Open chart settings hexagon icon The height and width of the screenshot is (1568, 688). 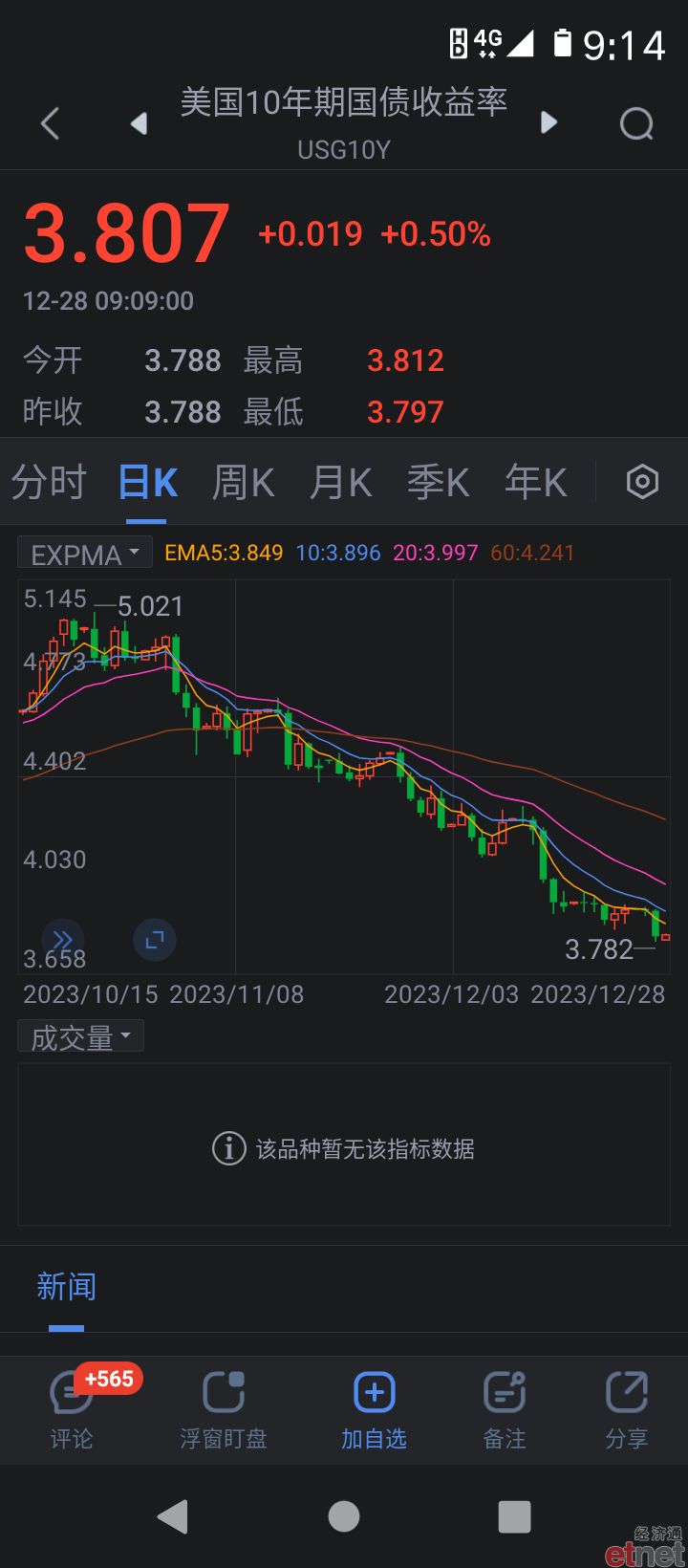[642, 482]
